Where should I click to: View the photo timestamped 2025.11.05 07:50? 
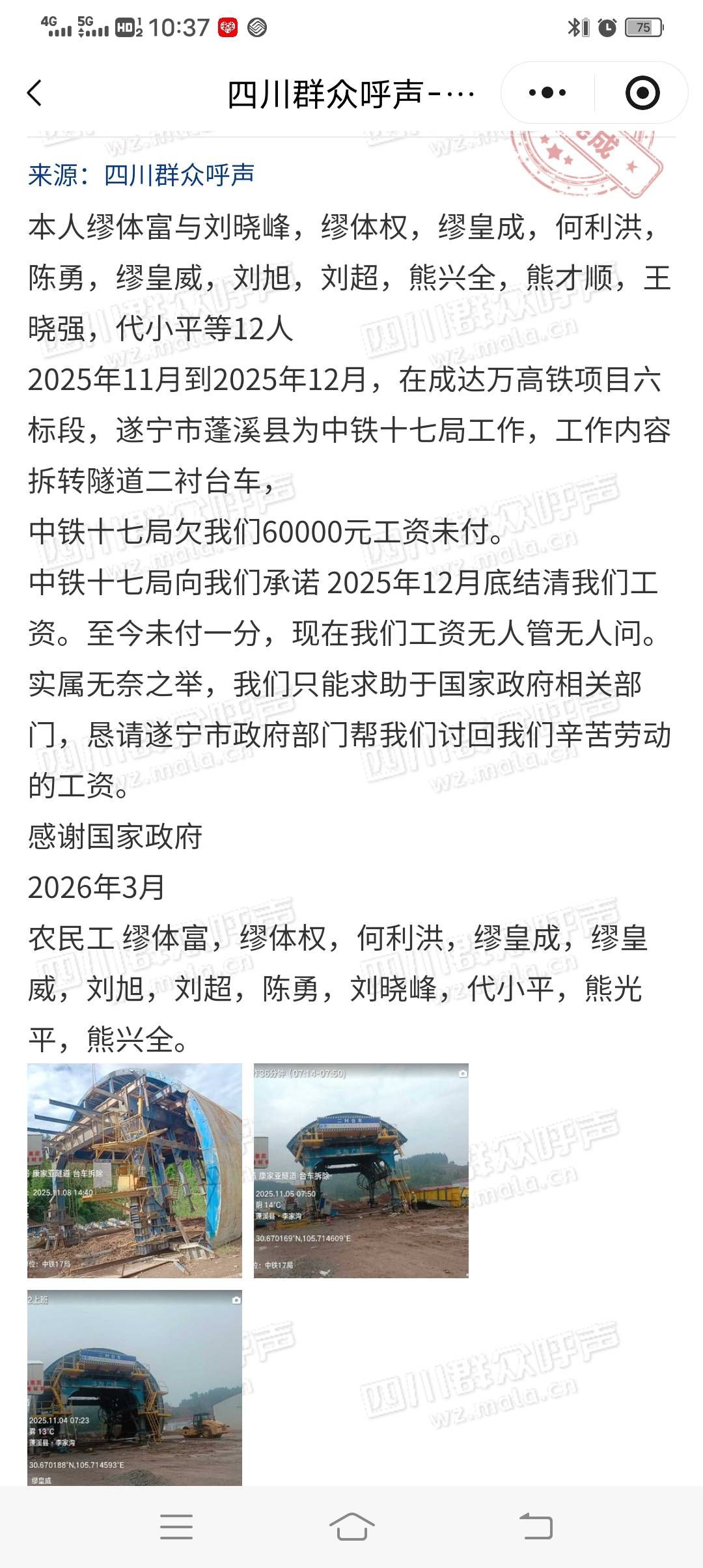361,1170
